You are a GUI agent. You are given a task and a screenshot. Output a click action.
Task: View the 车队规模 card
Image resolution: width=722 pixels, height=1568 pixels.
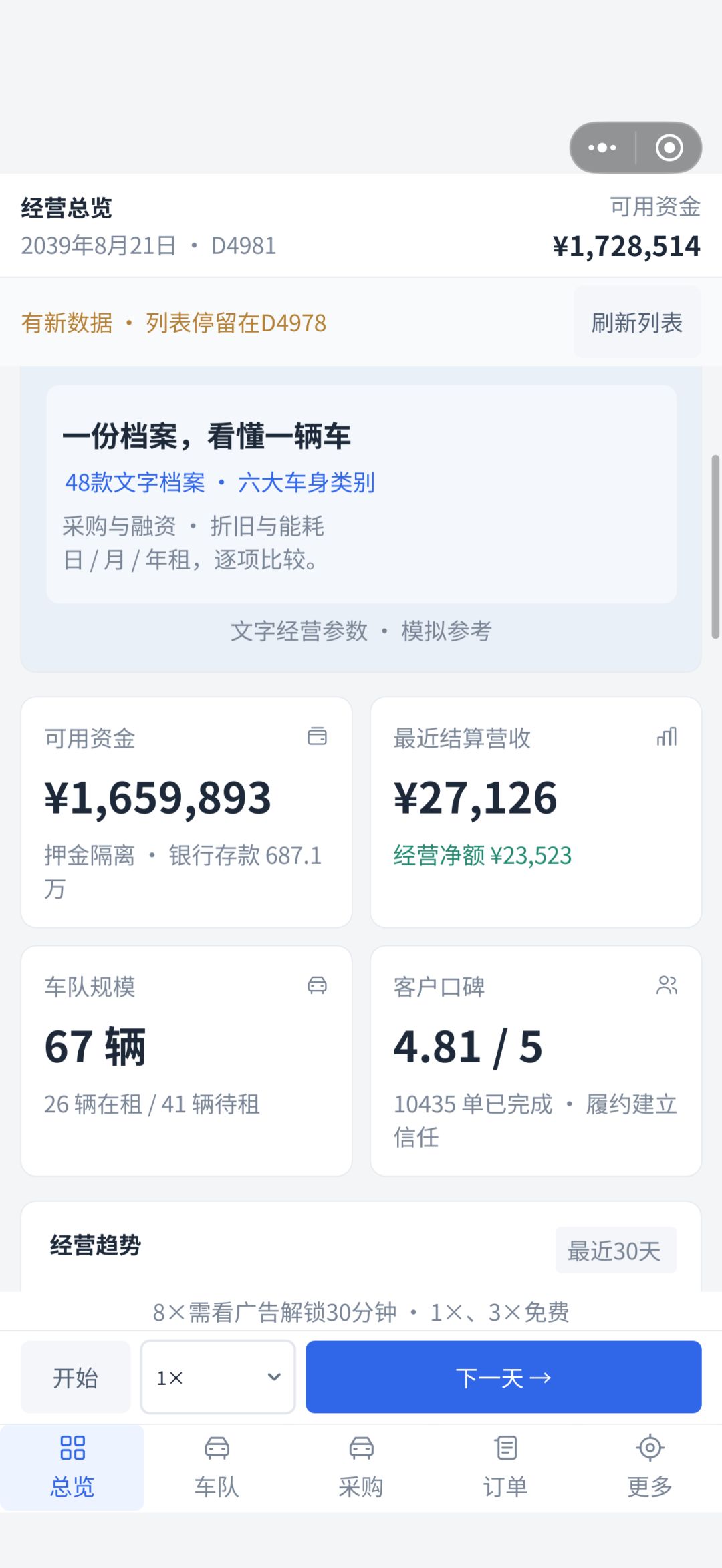click(x=187, y=1061)
